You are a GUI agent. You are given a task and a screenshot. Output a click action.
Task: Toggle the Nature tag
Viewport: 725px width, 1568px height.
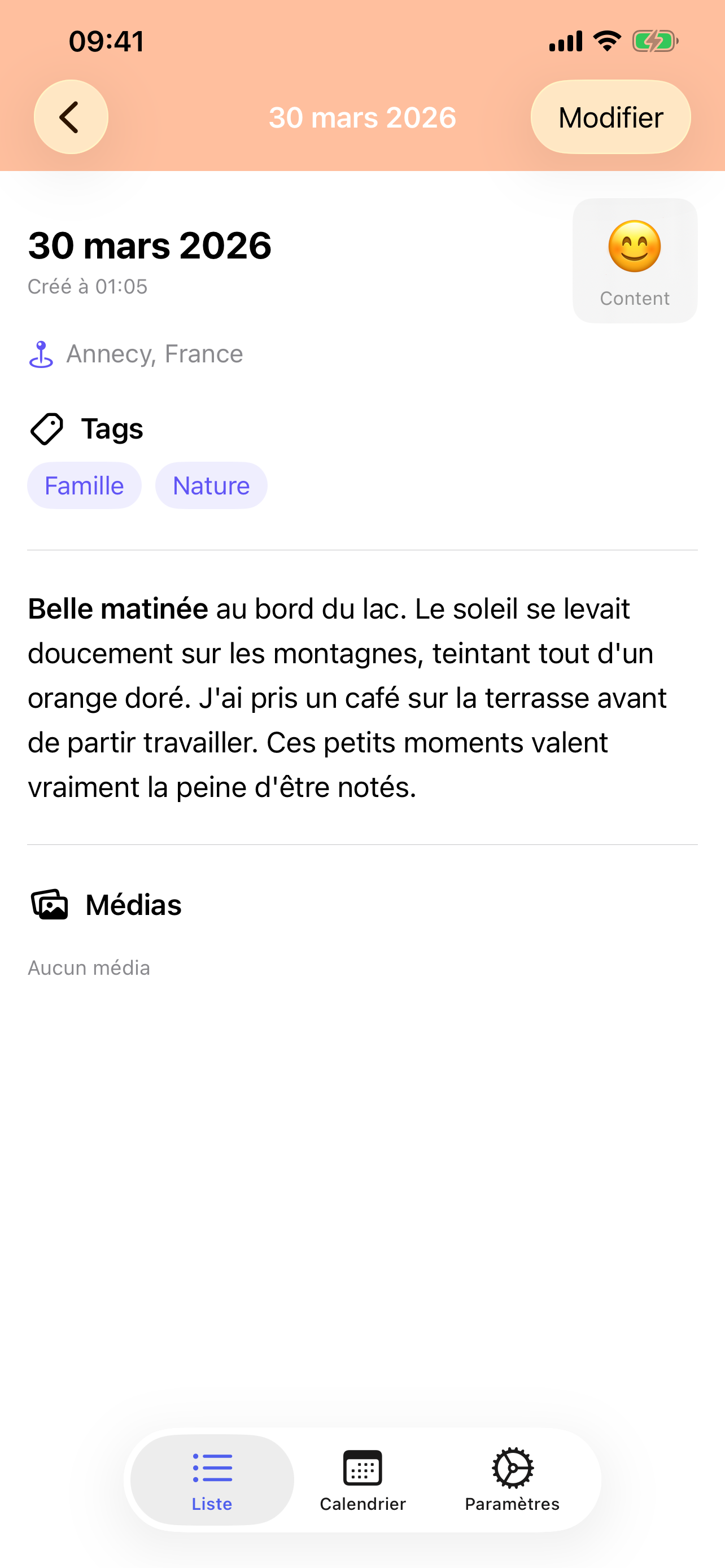pos(211,485)
